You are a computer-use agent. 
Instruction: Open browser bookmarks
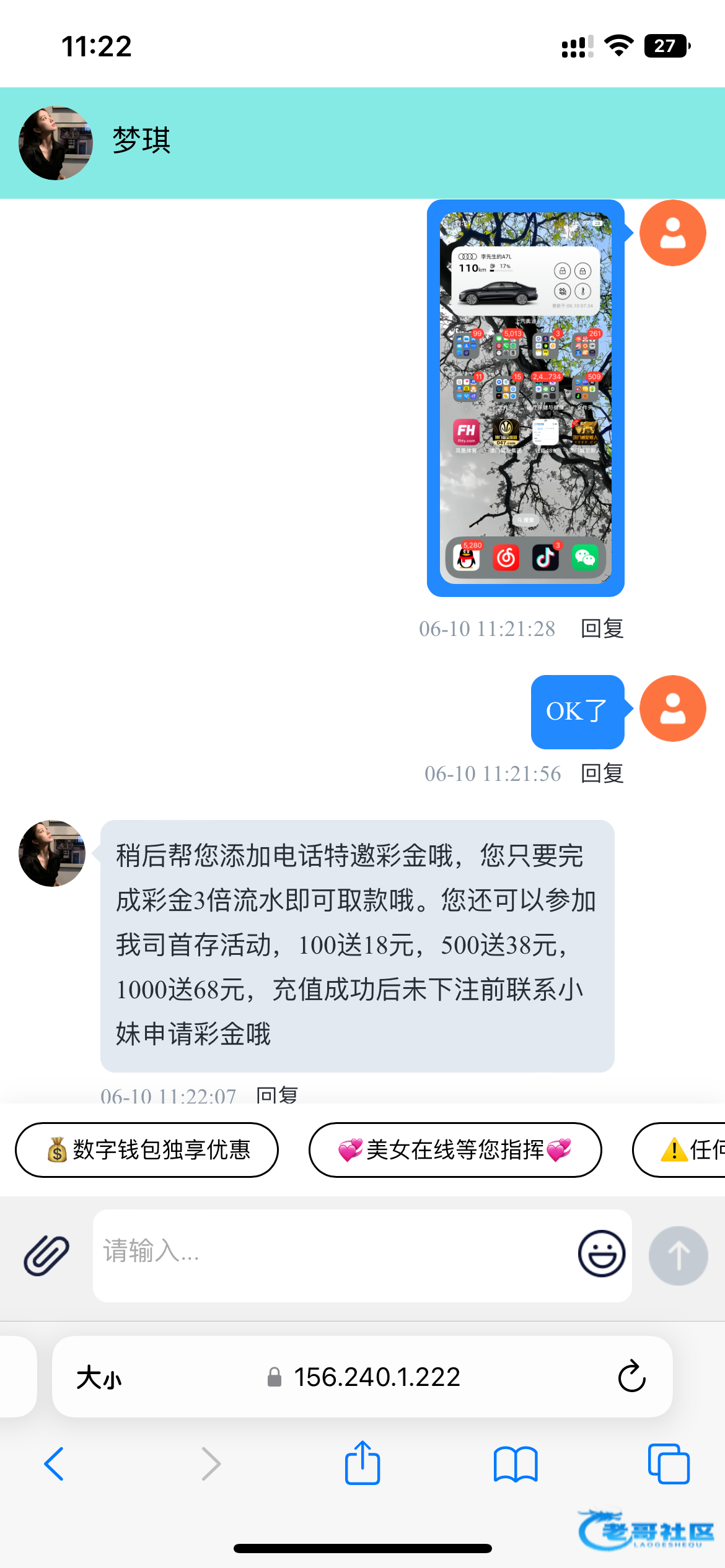(x=516, y=1464)
